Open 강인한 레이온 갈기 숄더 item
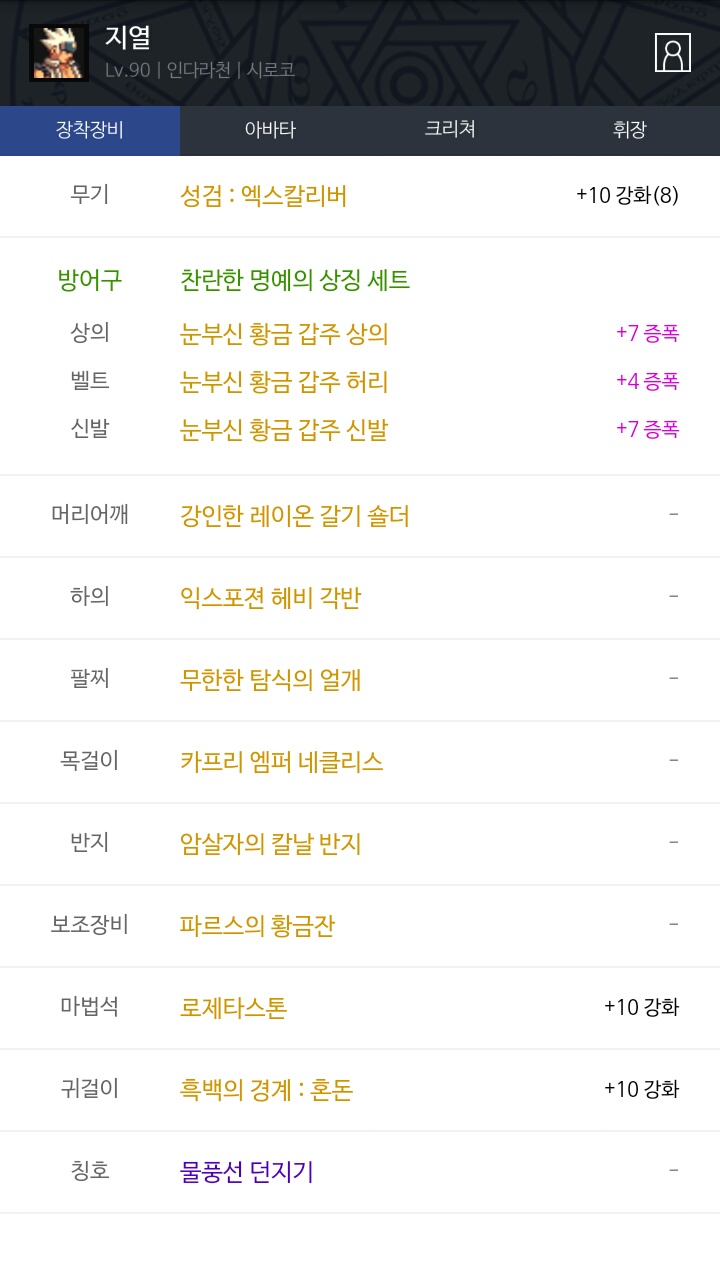Viewport: 720px width, 1280px height. pyautogui.click(x=295, y=516)
